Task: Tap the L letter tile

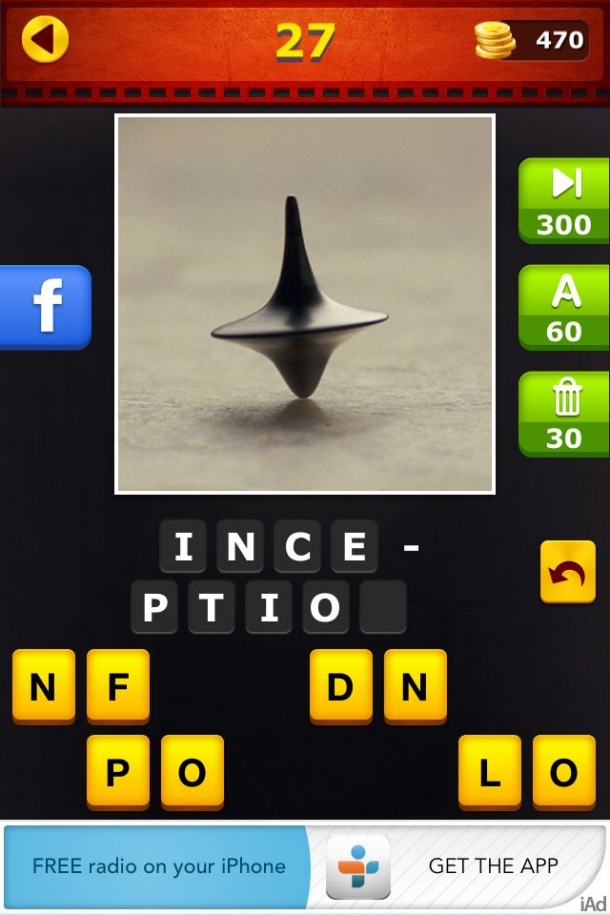Action: (489, 771)
